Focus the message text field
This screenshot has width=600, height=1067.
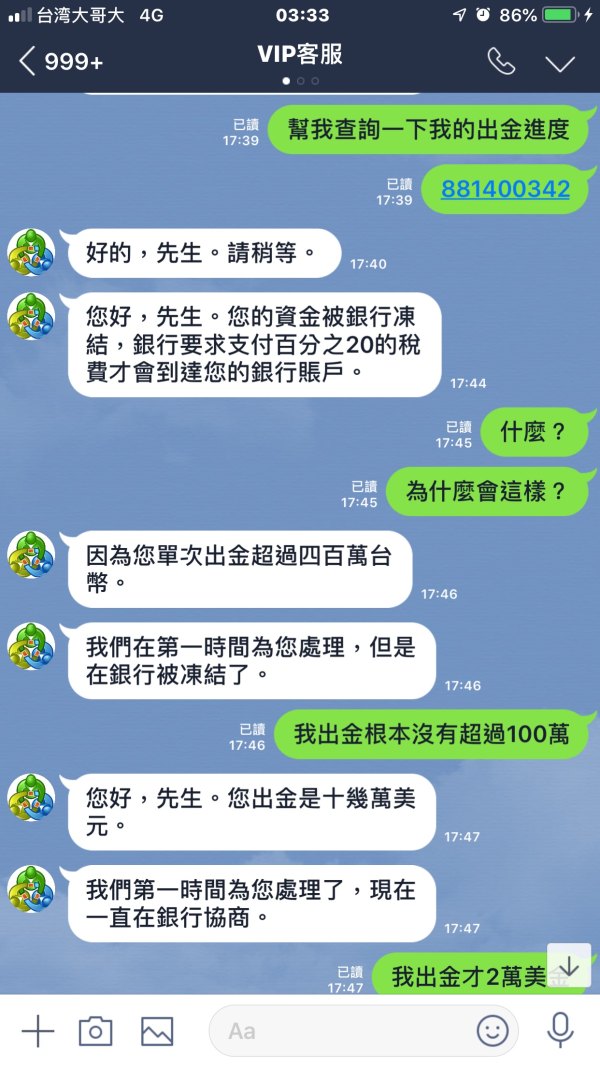(340, 1030)
